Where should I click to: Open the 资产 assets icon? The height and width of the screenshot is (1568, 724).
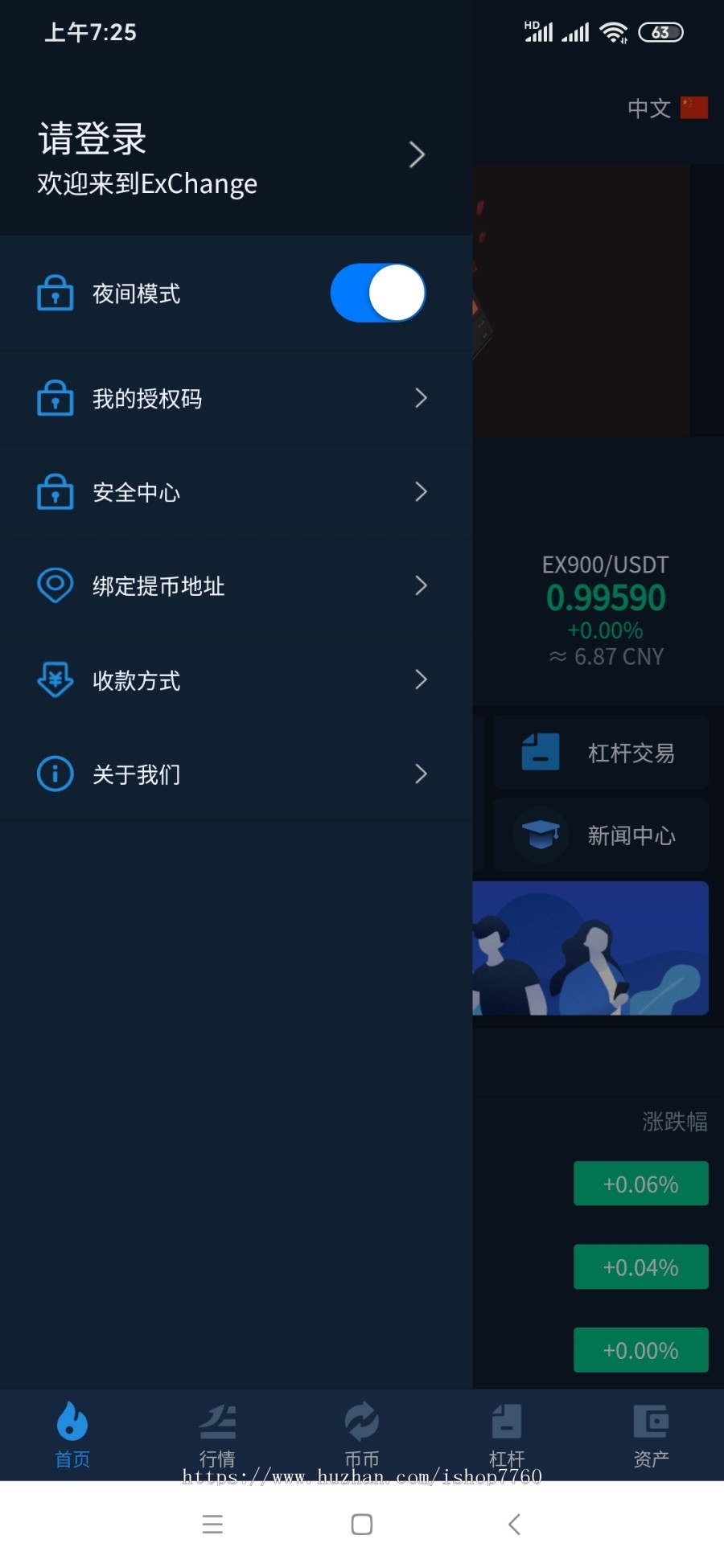[651, 1422]
